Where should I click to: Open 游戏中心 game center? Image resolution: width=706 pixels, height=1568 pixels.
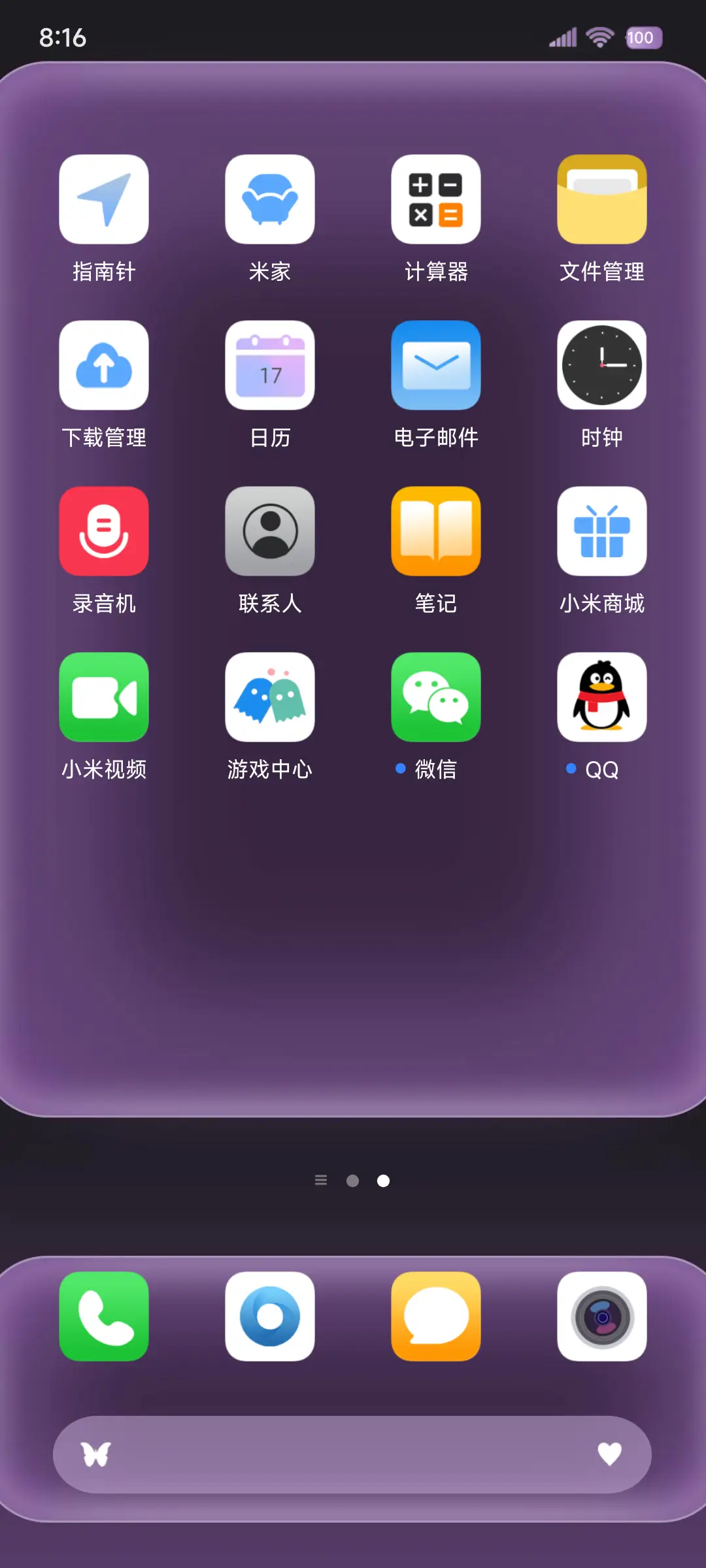coord(270,697)
